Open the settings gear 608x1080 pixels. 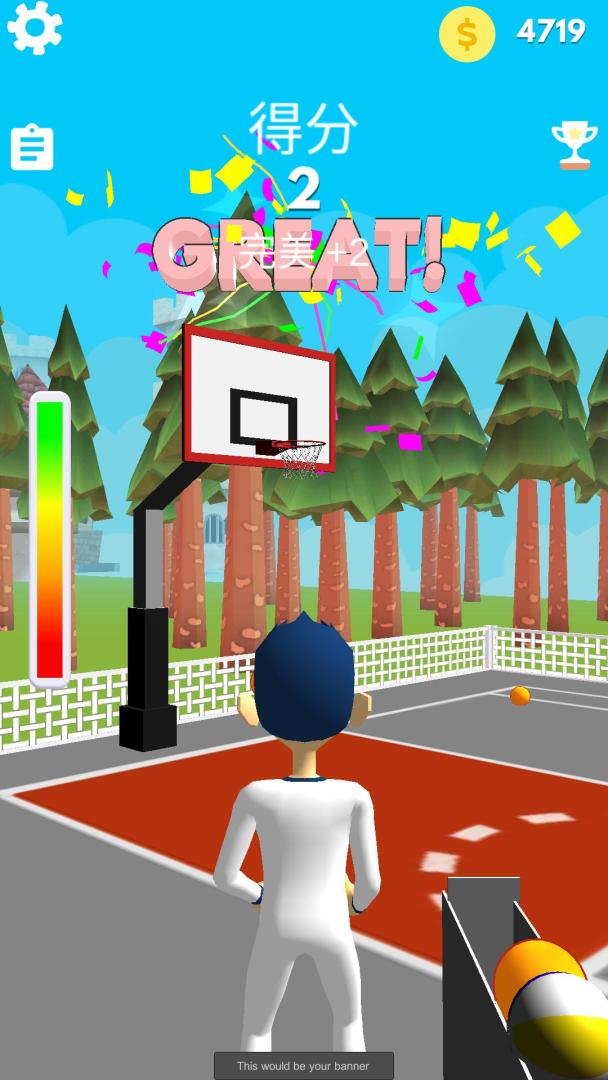(x=34, y=28)
